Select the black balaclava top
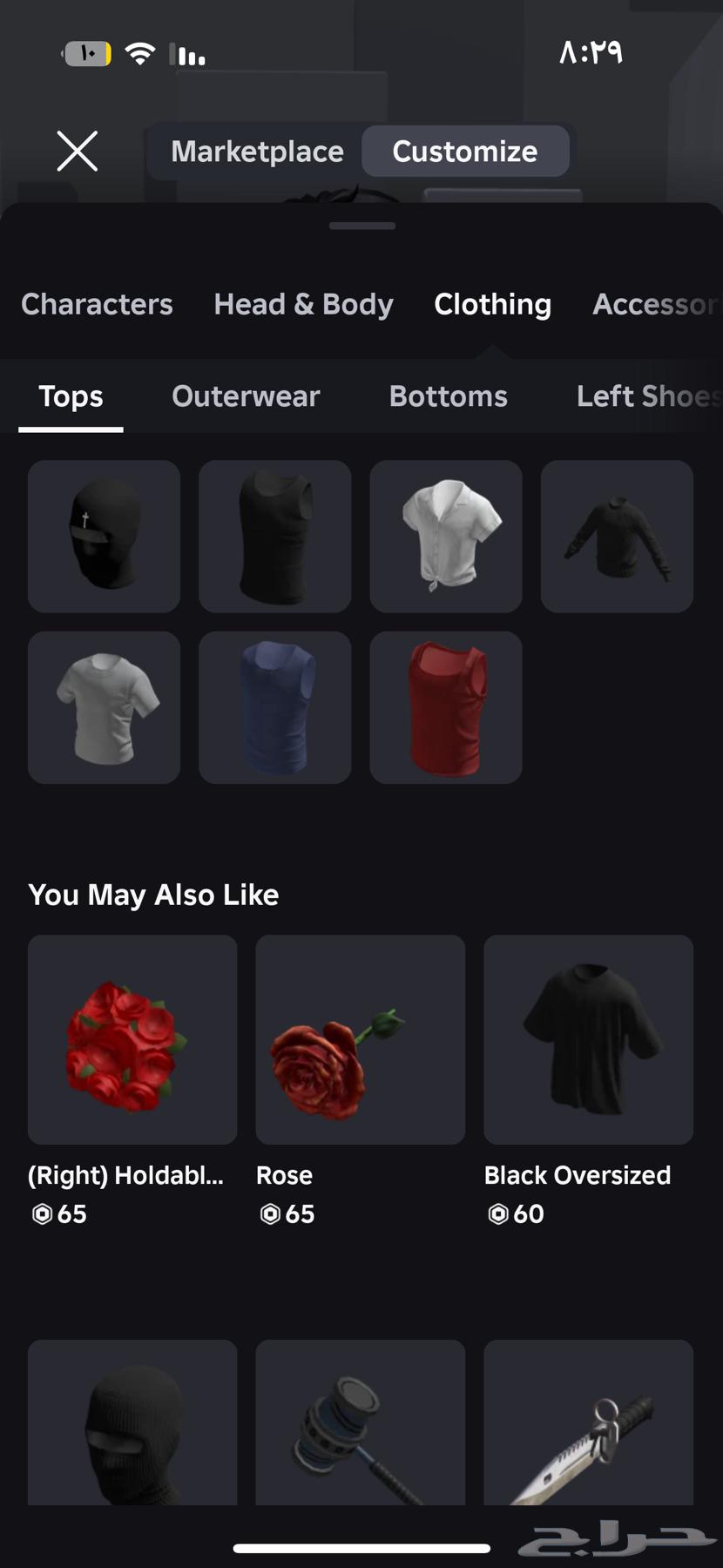The height and width of the screenshot is (1568, 723). (x=104, y=536)
